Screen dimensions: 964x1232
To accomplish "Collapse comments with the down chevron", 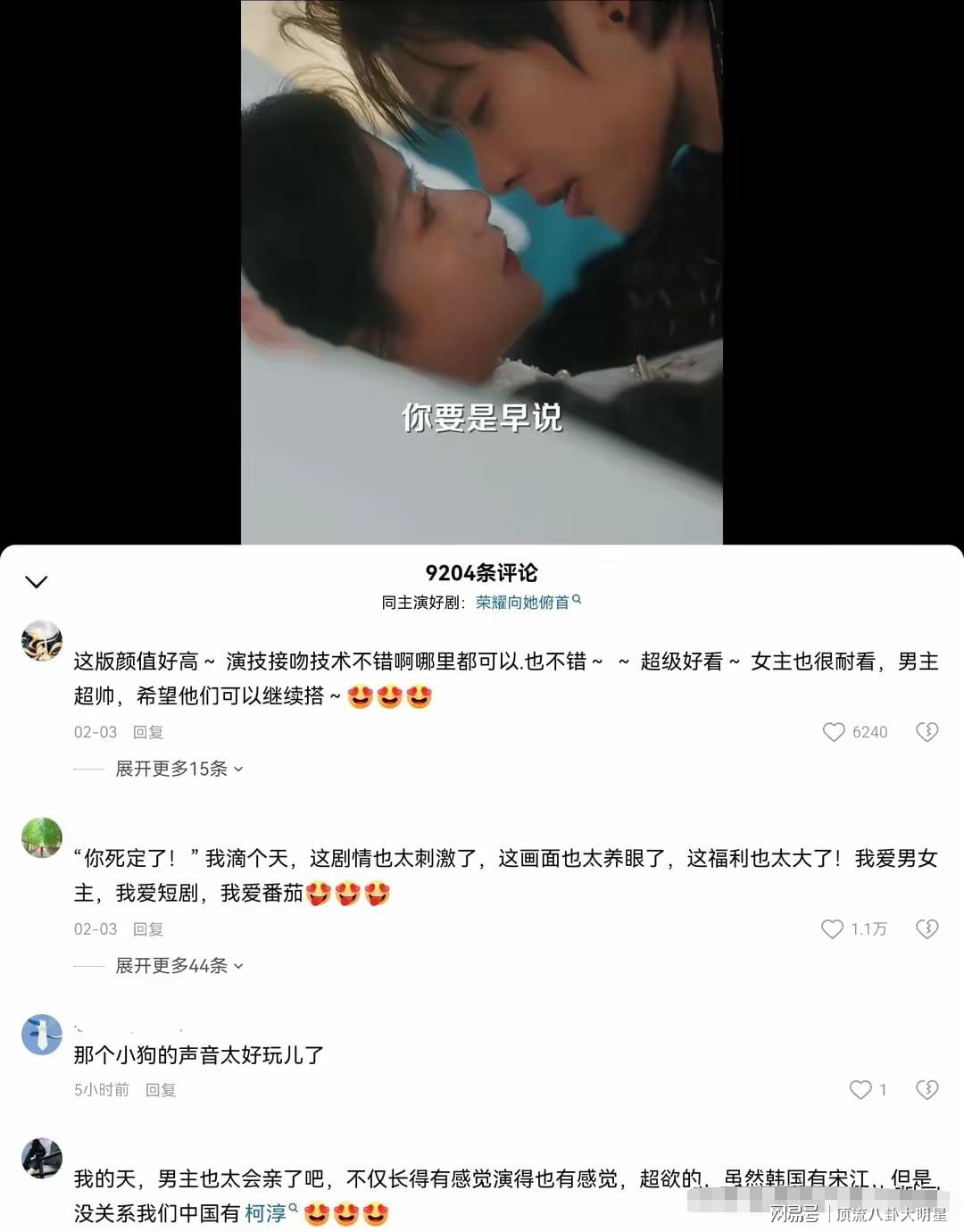I will [x=36, y=582].
